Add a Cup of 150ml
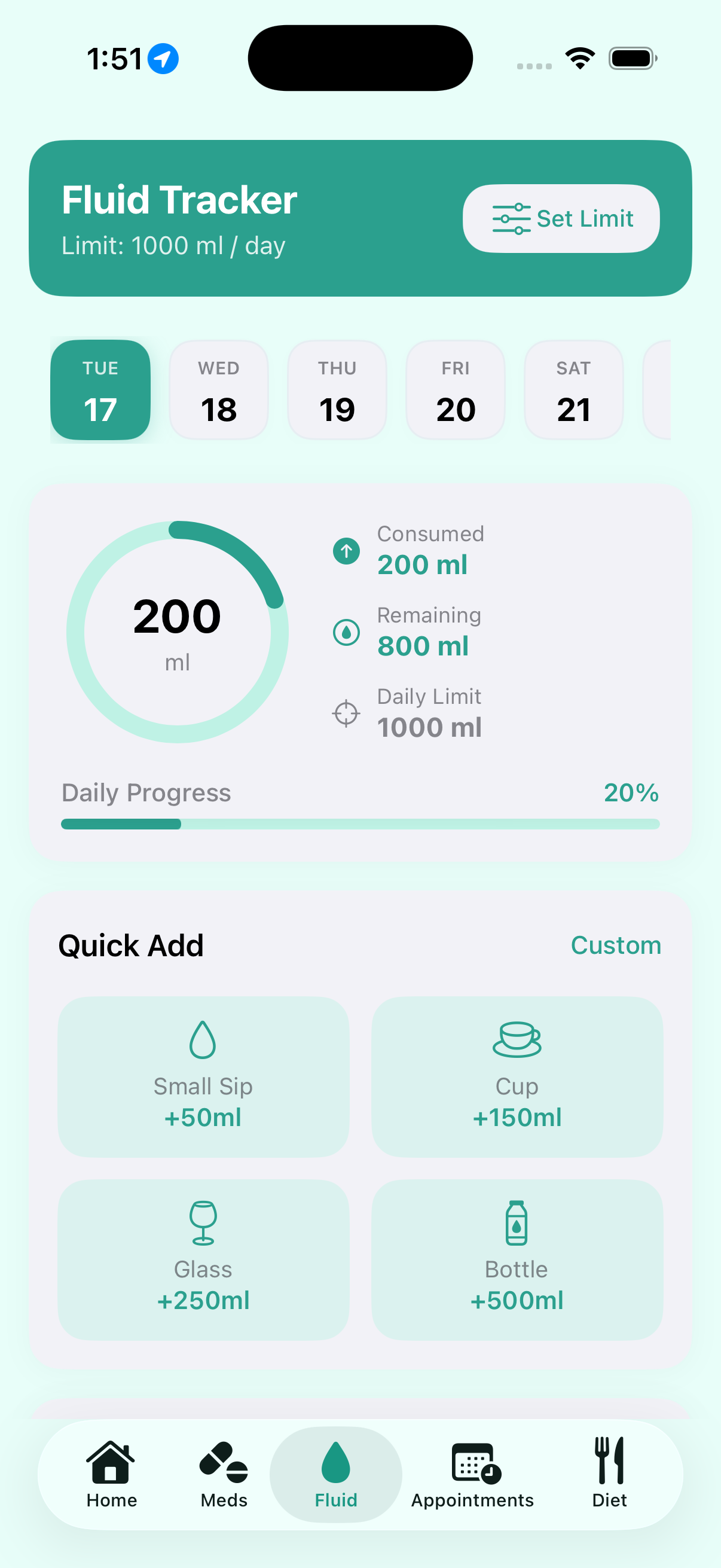This screenshot has width=721, height=1568. point(517,1076)
